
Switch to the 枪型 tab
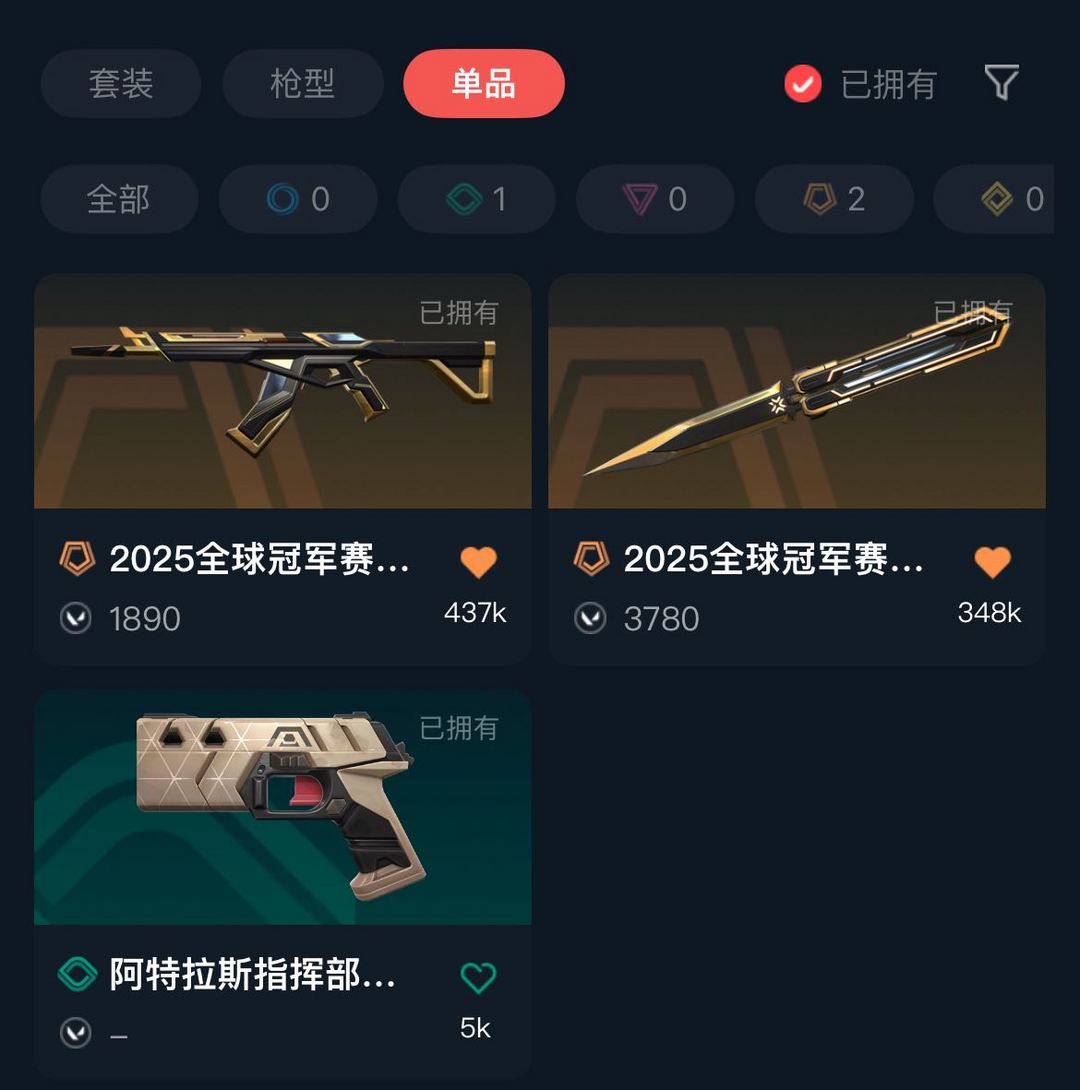pyautogui.click(x=302, y=84)
